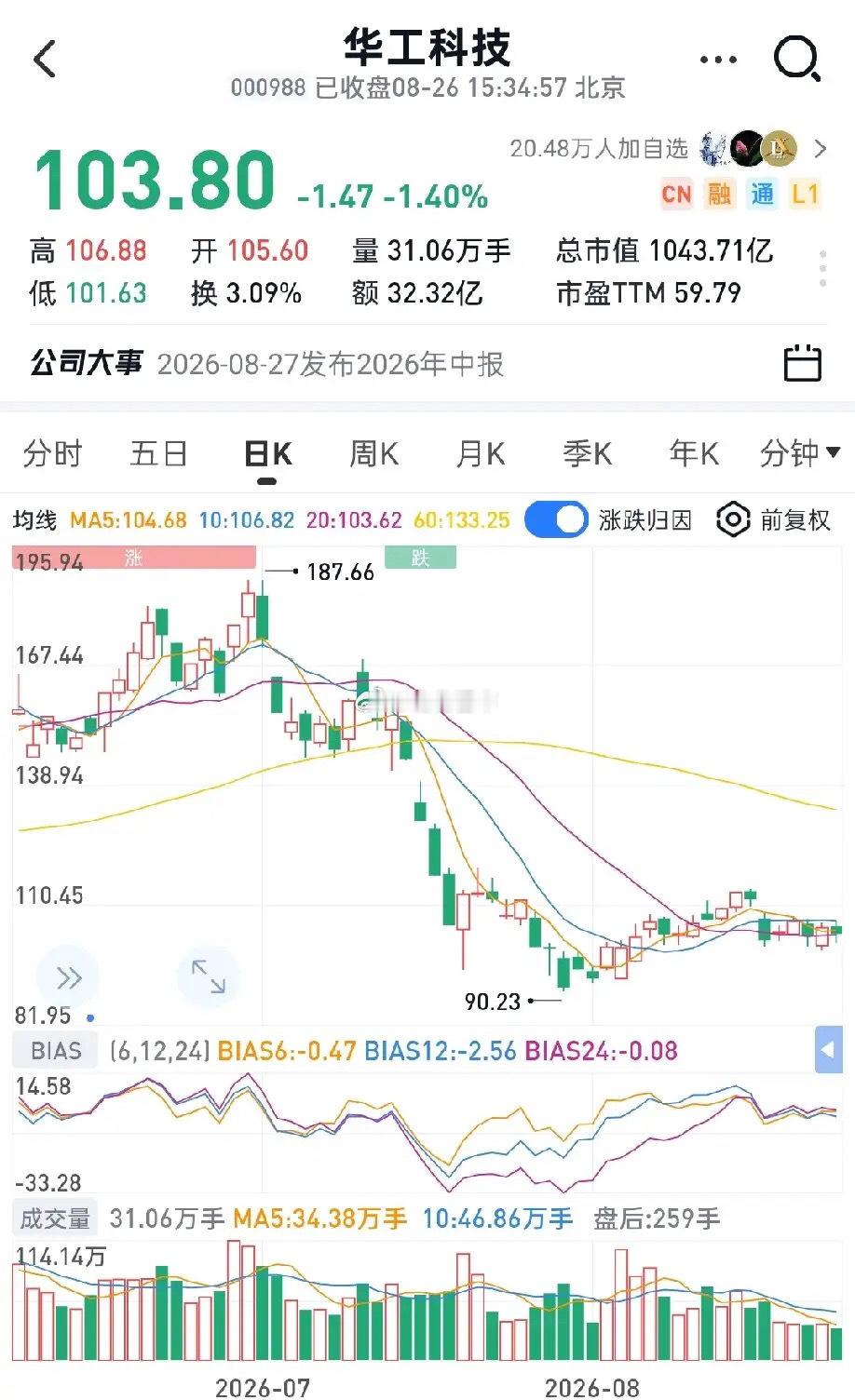Go back using the top-left arrow
Screen dimensions: 855x1400
click(45, 59)
